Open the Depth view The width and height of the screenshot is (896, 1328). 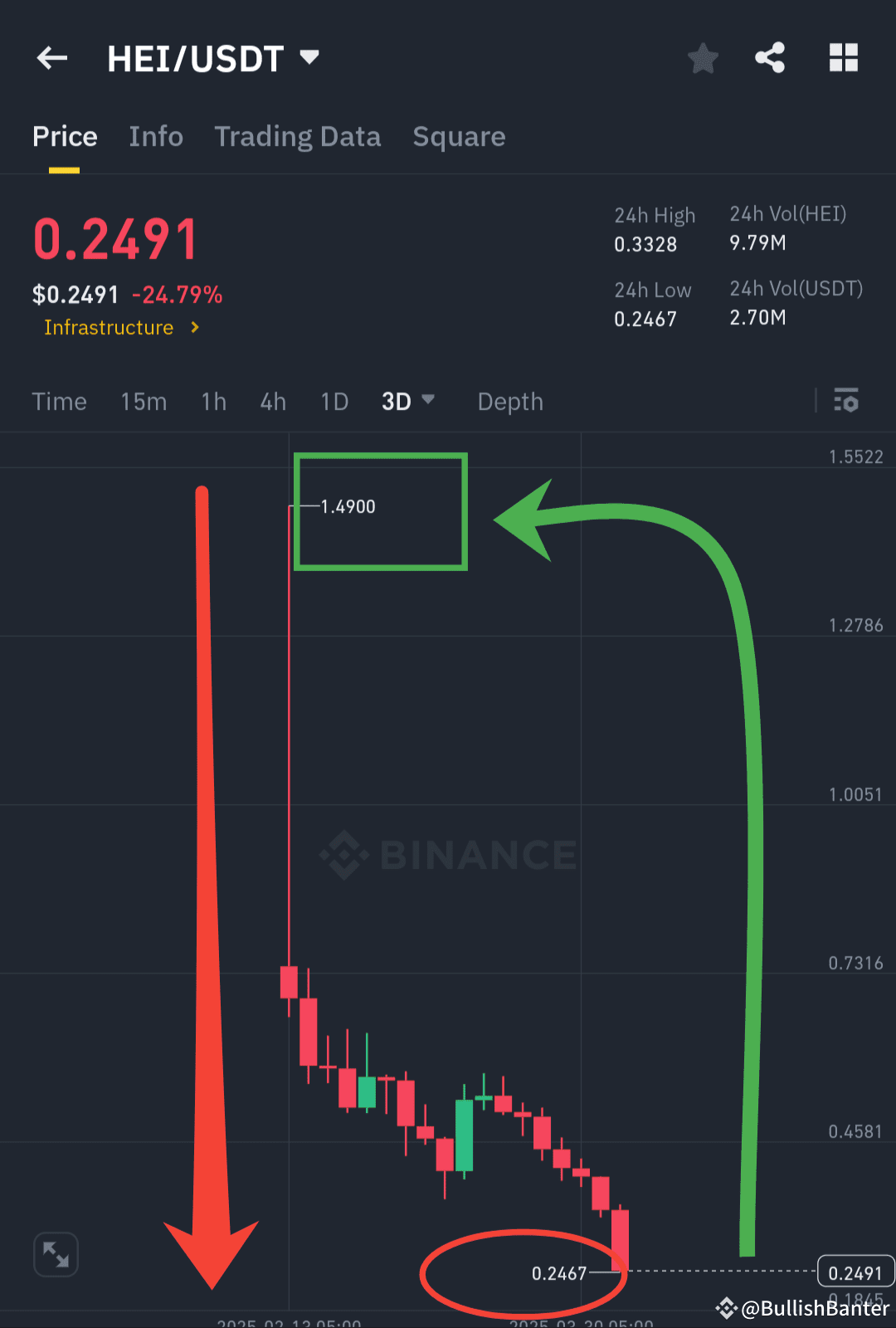(509, 401)
